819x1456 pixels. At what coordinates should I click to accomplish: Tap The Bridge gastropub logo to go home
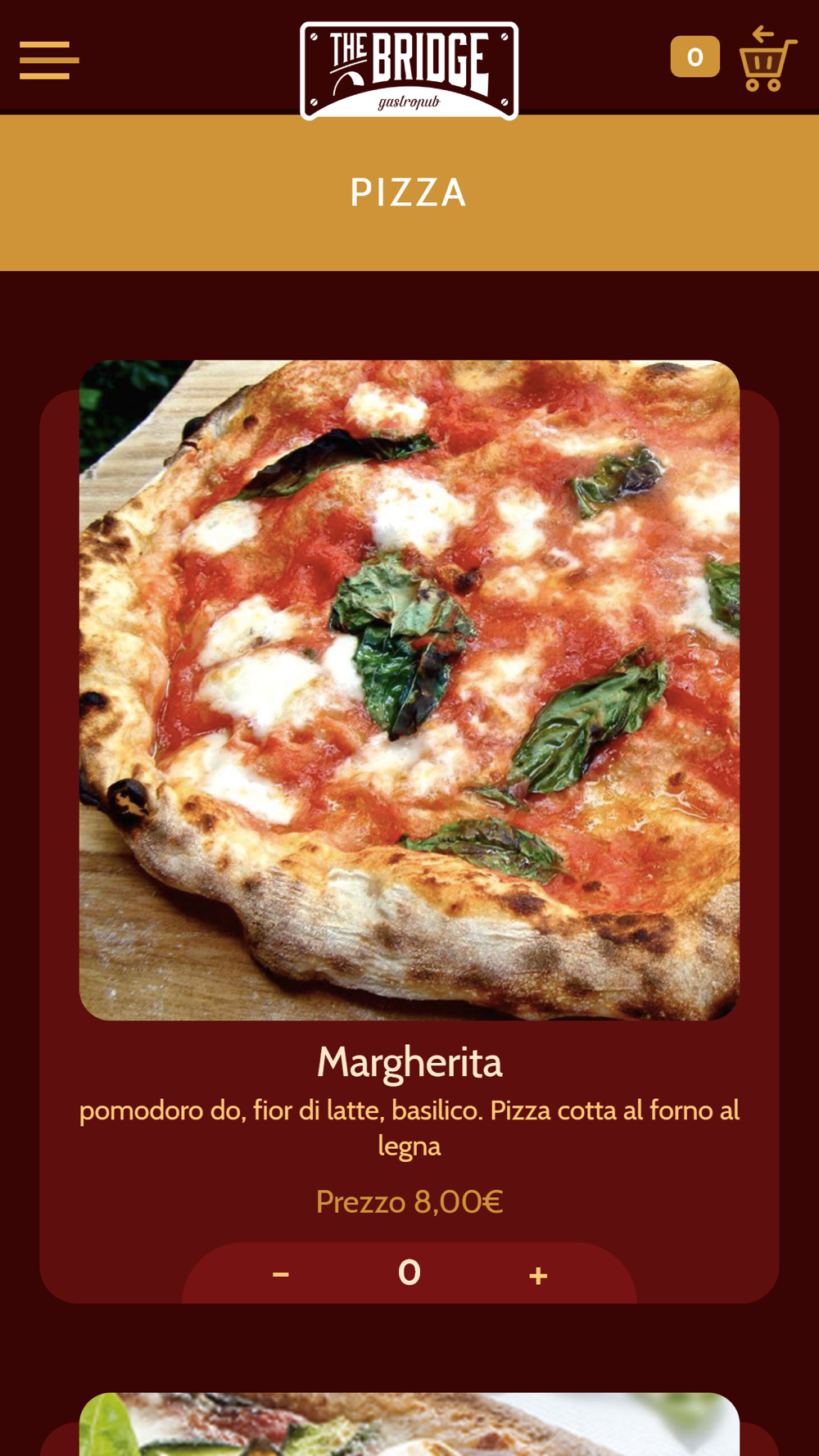[409, 71]
